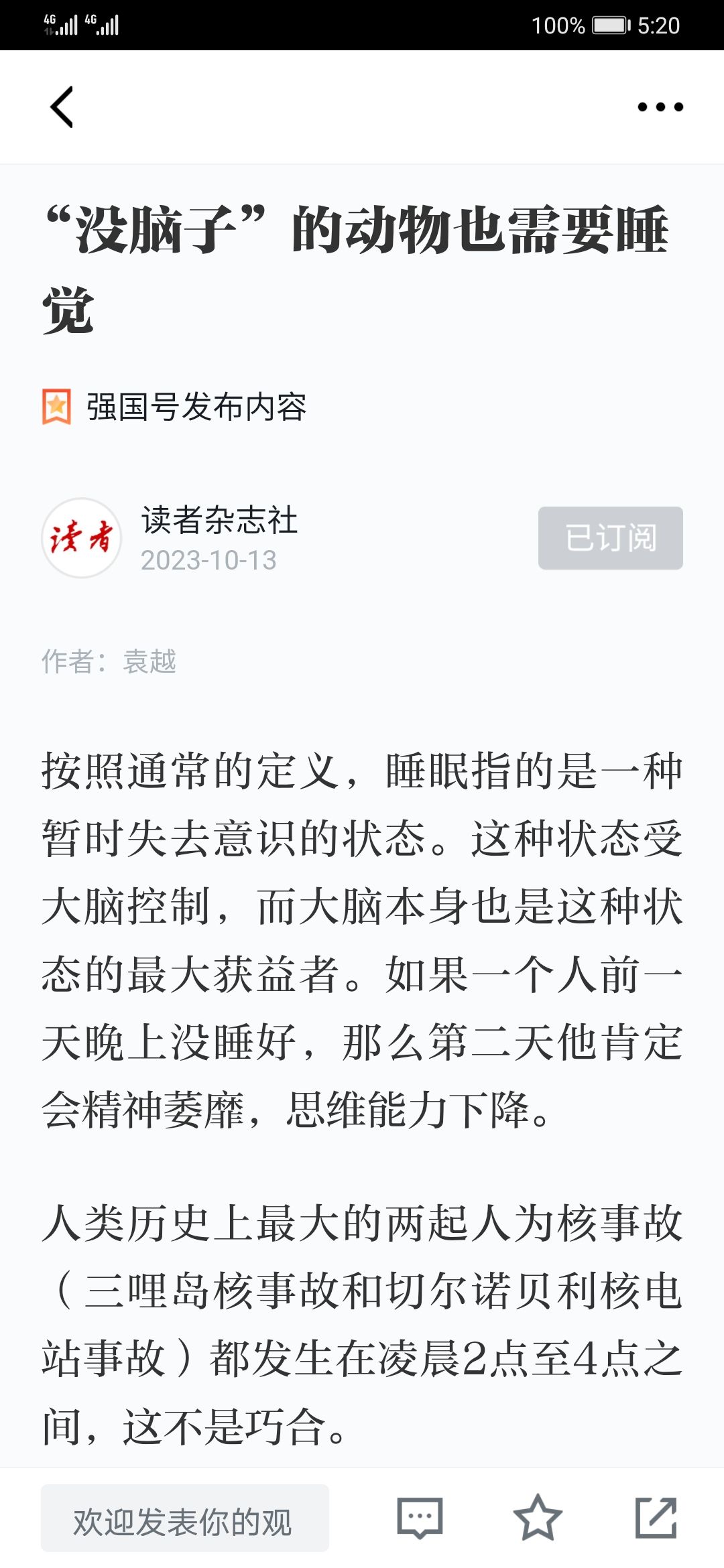The width and height of the screenshot is (724, 1568).
Task: Open 读者杂志社 publisher profile avatar
Action: (82, 538)
